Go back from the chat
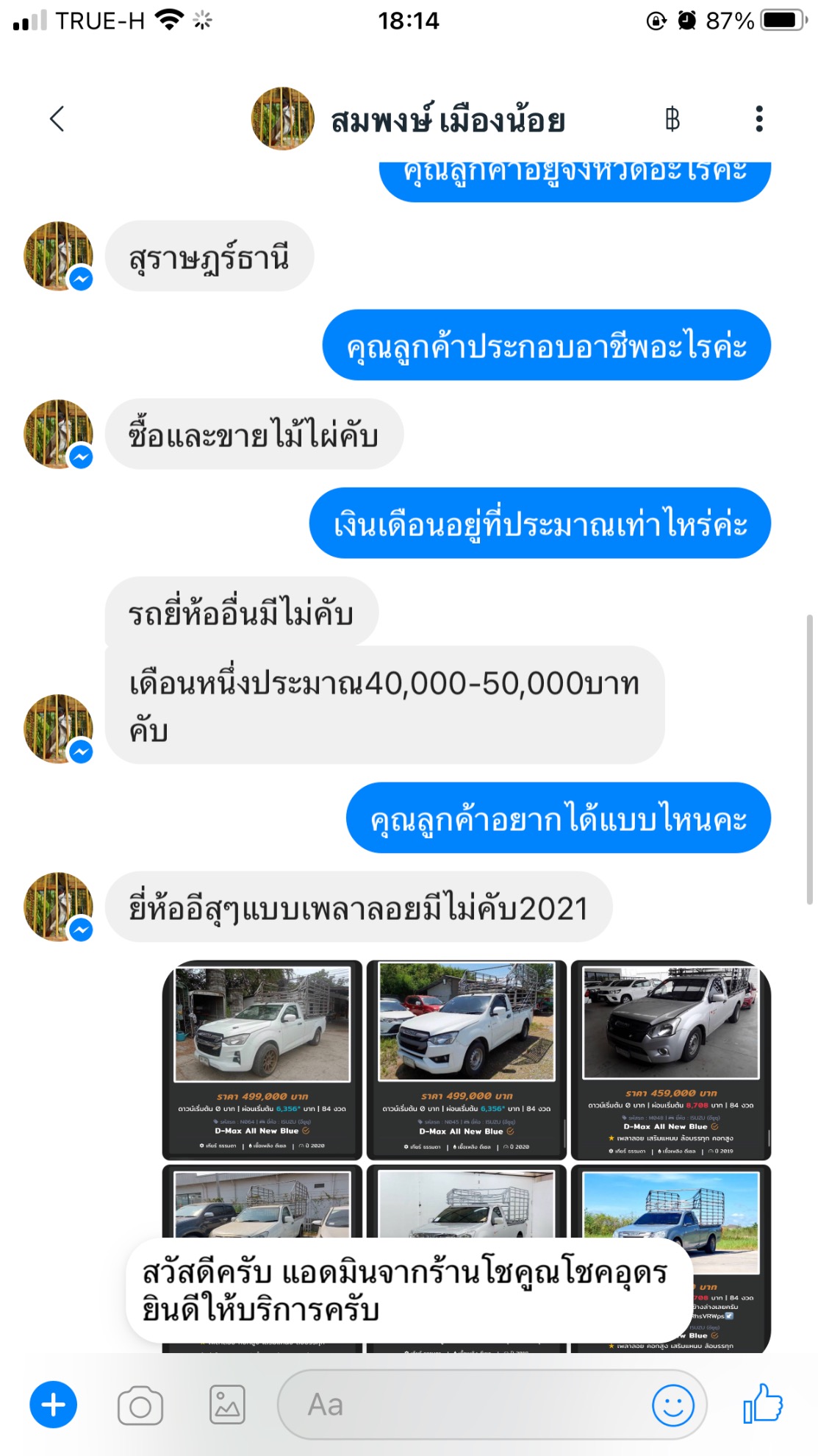 coord(57,118)
